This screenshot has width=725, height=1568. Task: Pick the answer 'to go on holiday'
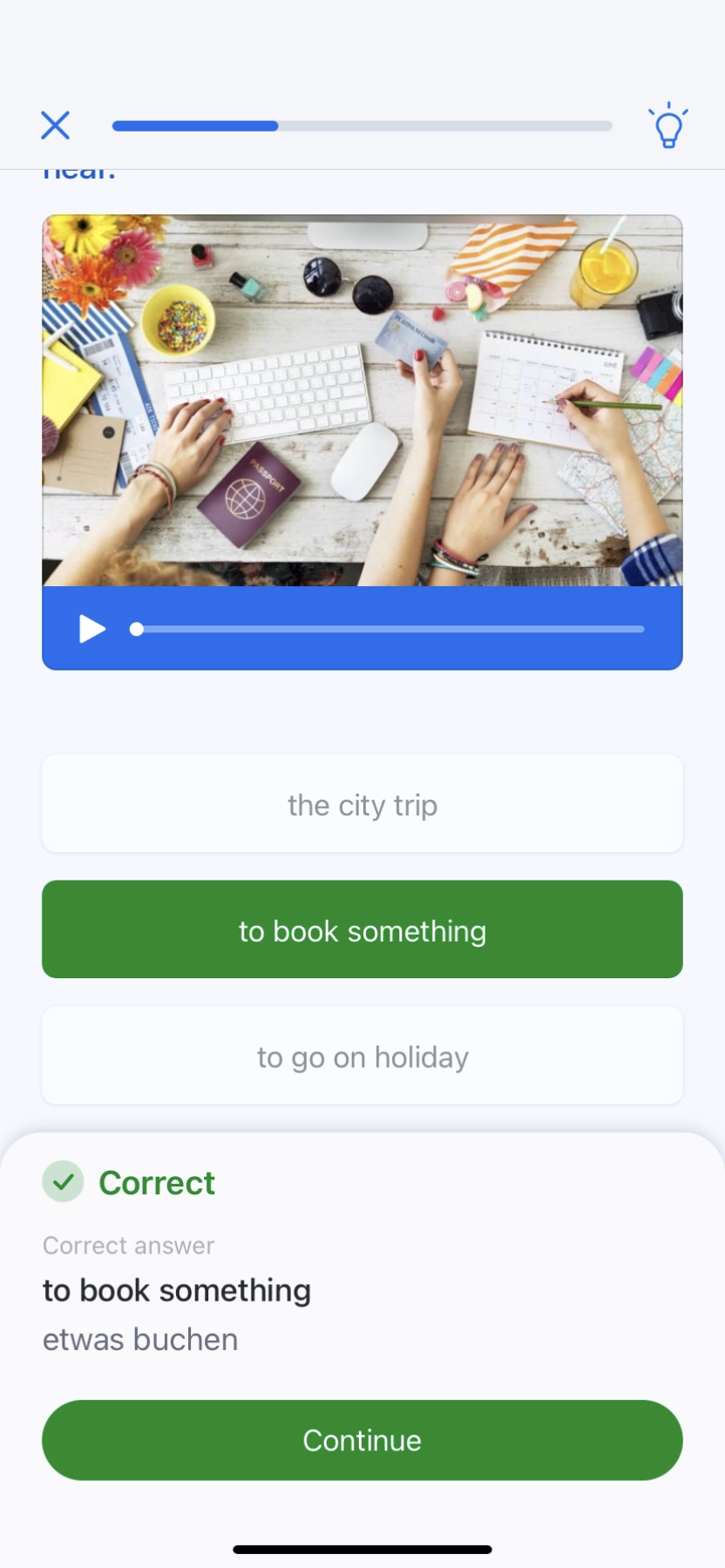362,1056
